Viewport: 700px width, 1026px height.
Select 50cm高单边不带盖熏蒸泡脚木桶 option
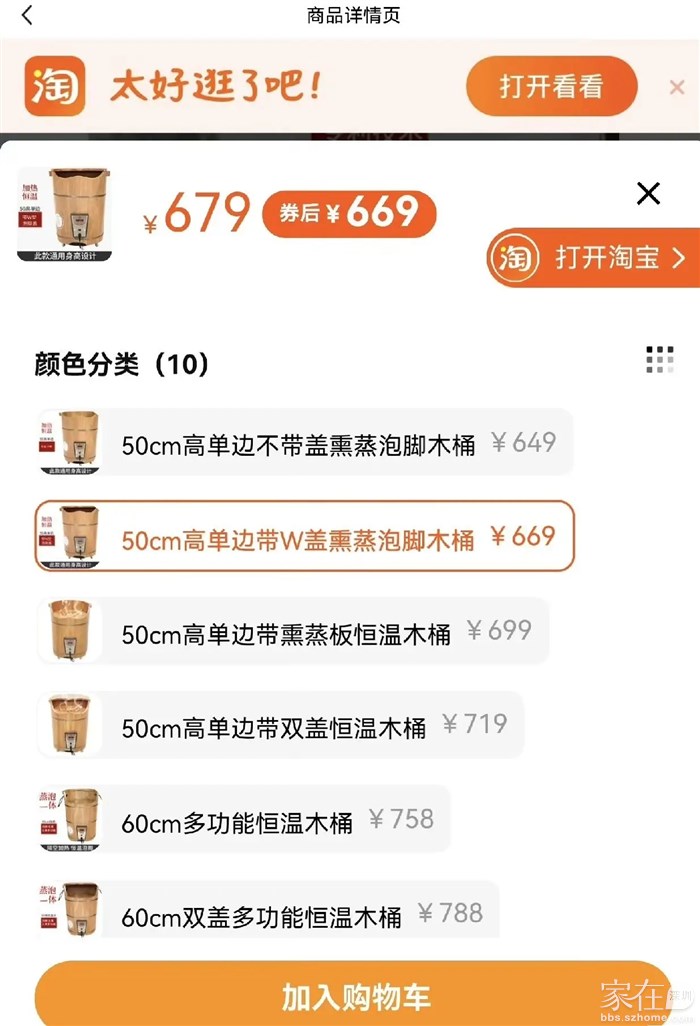pos(306,443)
